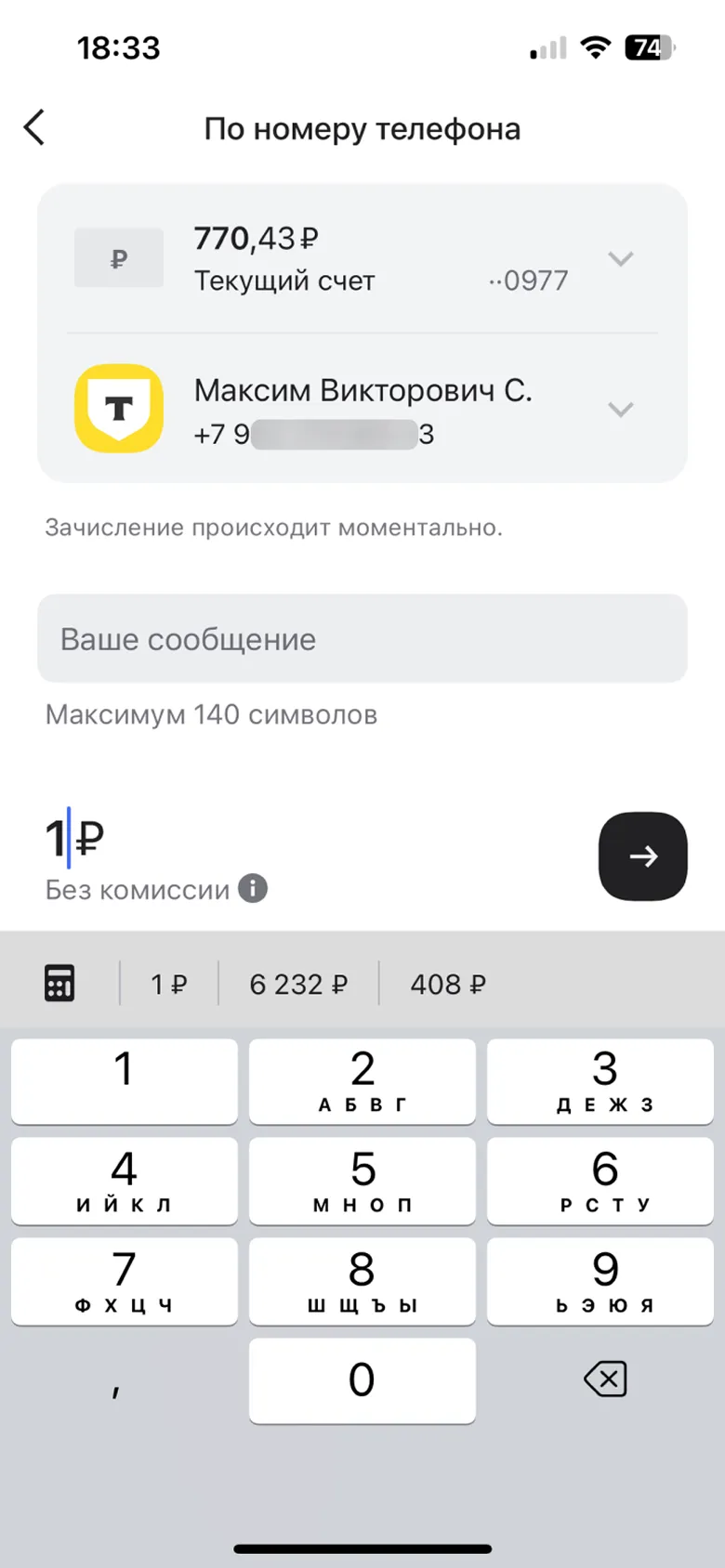
Task: Focus the «Ваше сообщение» message field
Action: pos(362,639)
